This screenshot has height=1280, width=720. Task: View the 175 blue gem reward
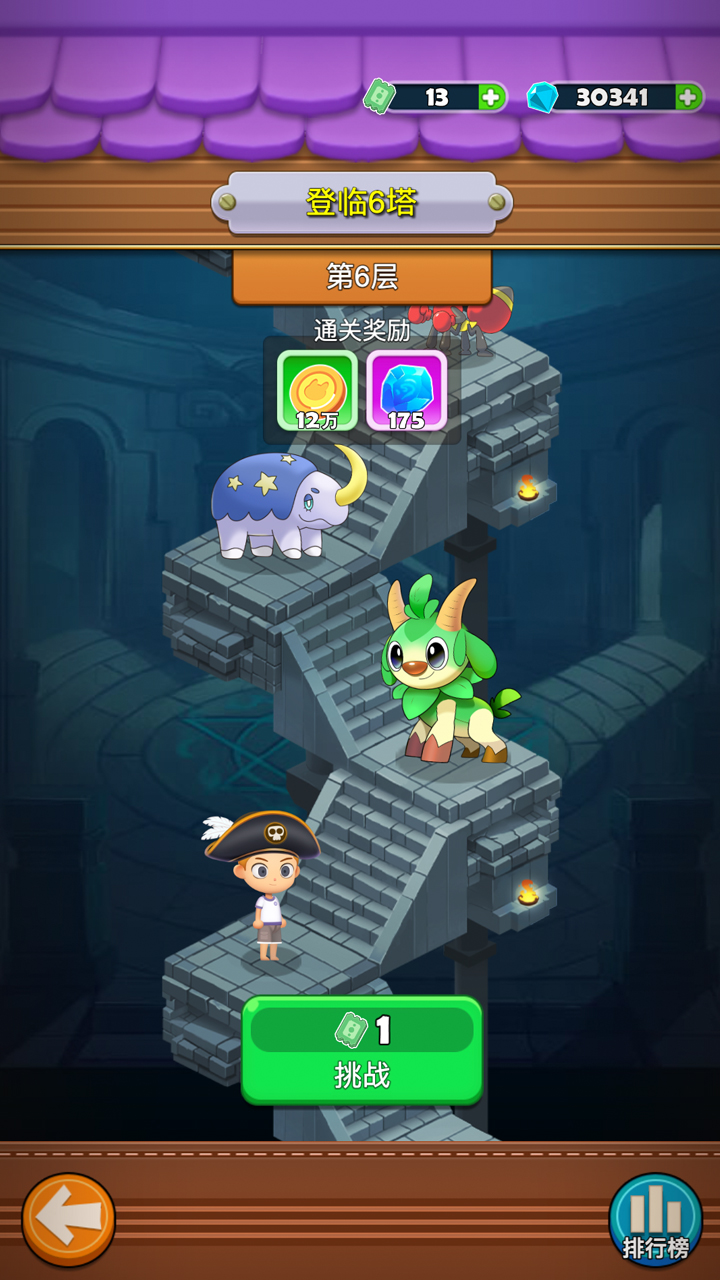coord(406,391)
